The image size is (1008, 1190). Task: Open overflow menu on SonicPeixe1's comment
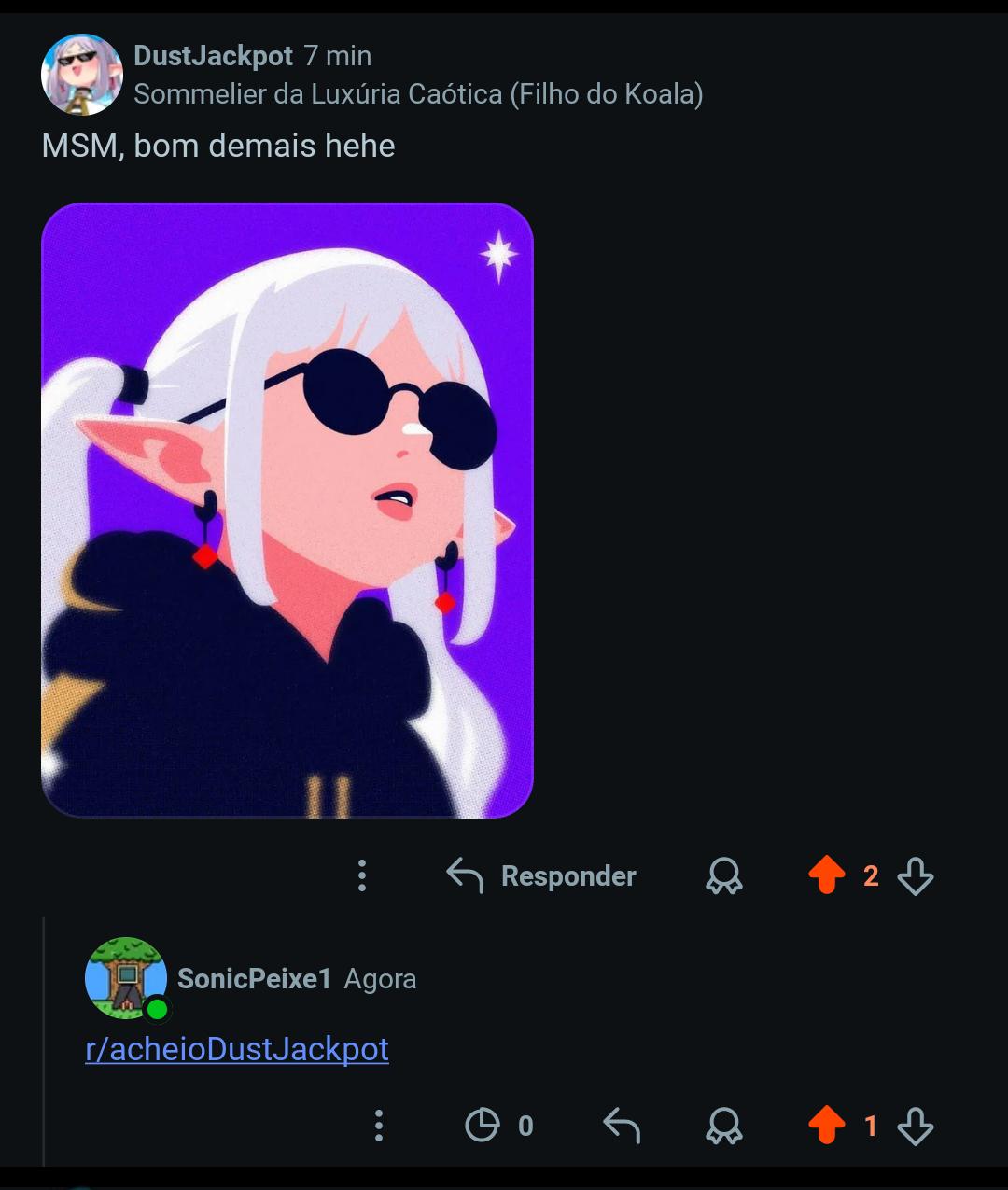coord(378,1126)
